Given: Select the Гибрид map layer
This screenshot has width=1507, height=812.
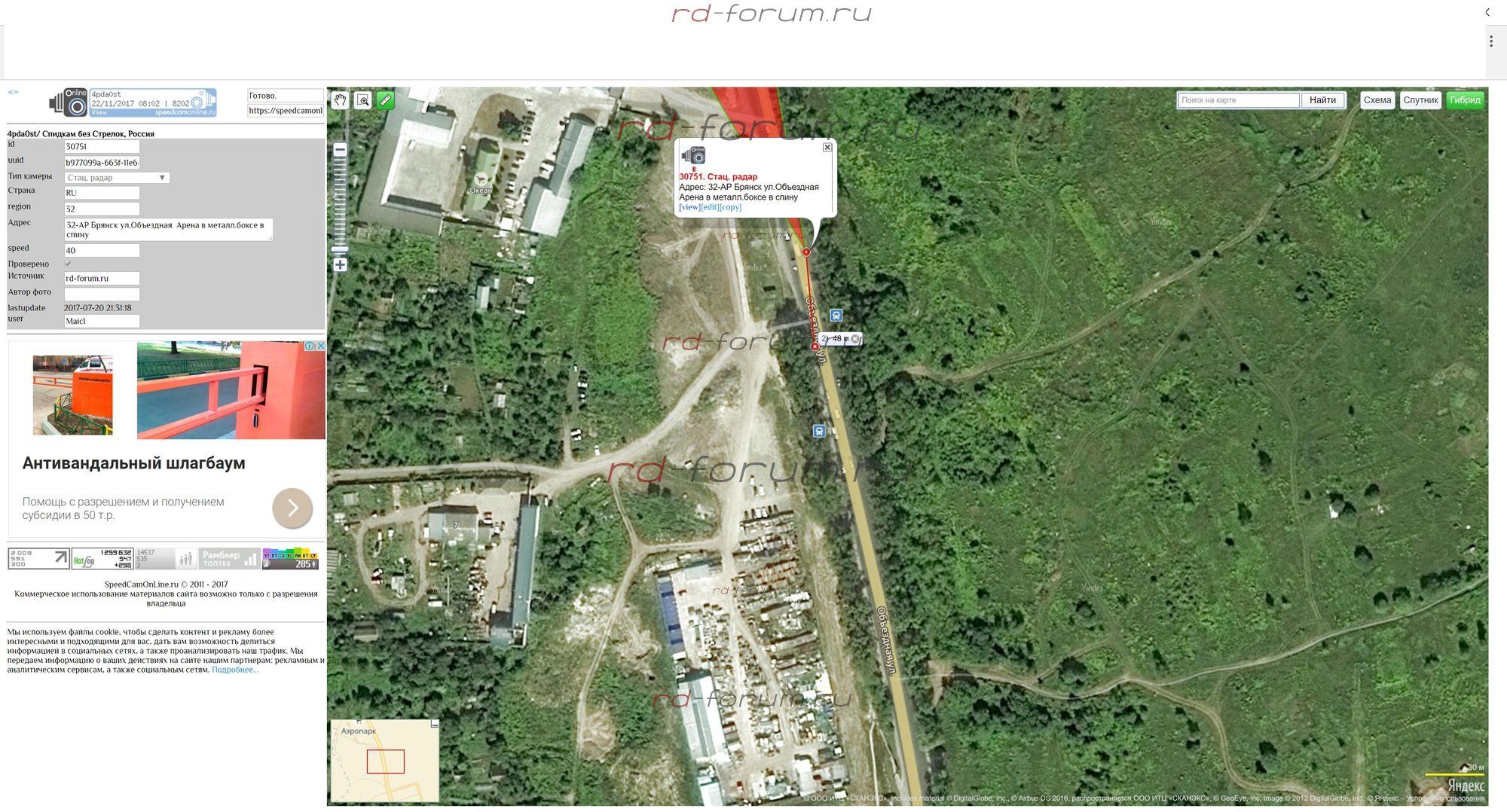Looking at the screenshot, I should 1465,100.
